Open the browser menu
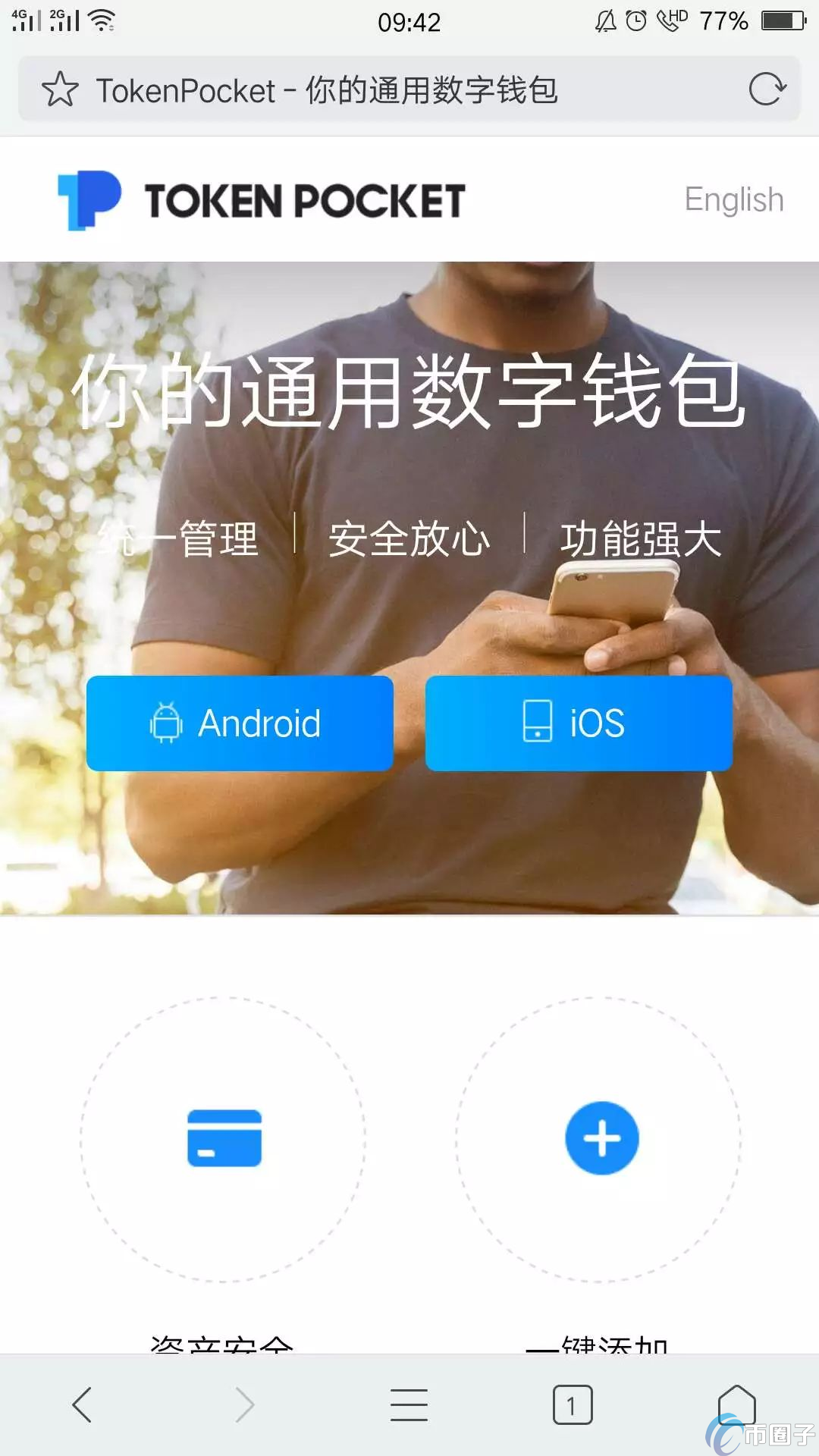 pyautogui.click(x=409, y=1405)
